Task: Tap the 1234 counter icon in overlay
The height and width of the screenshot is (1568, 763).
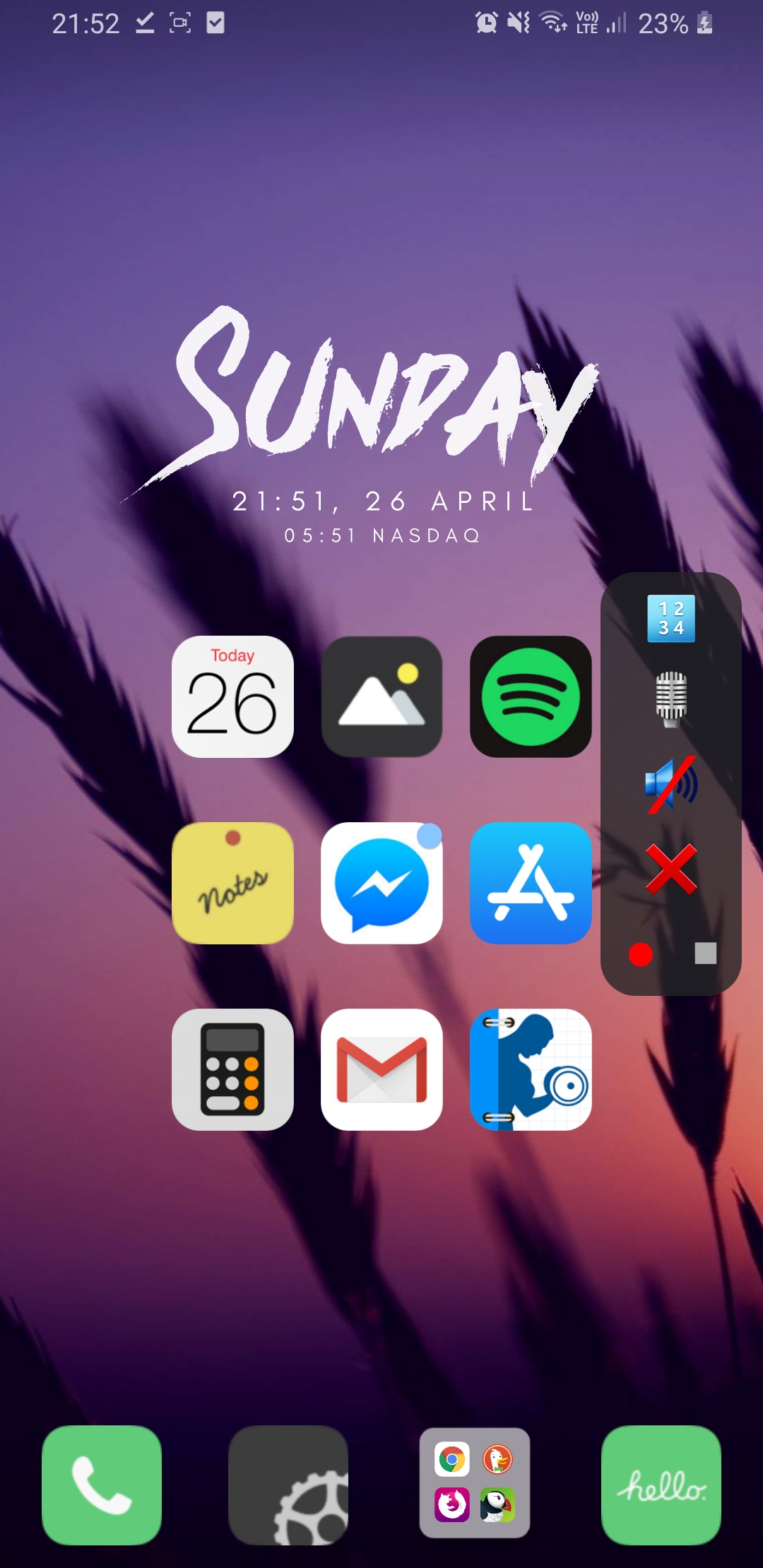Action: coord(671,619)
